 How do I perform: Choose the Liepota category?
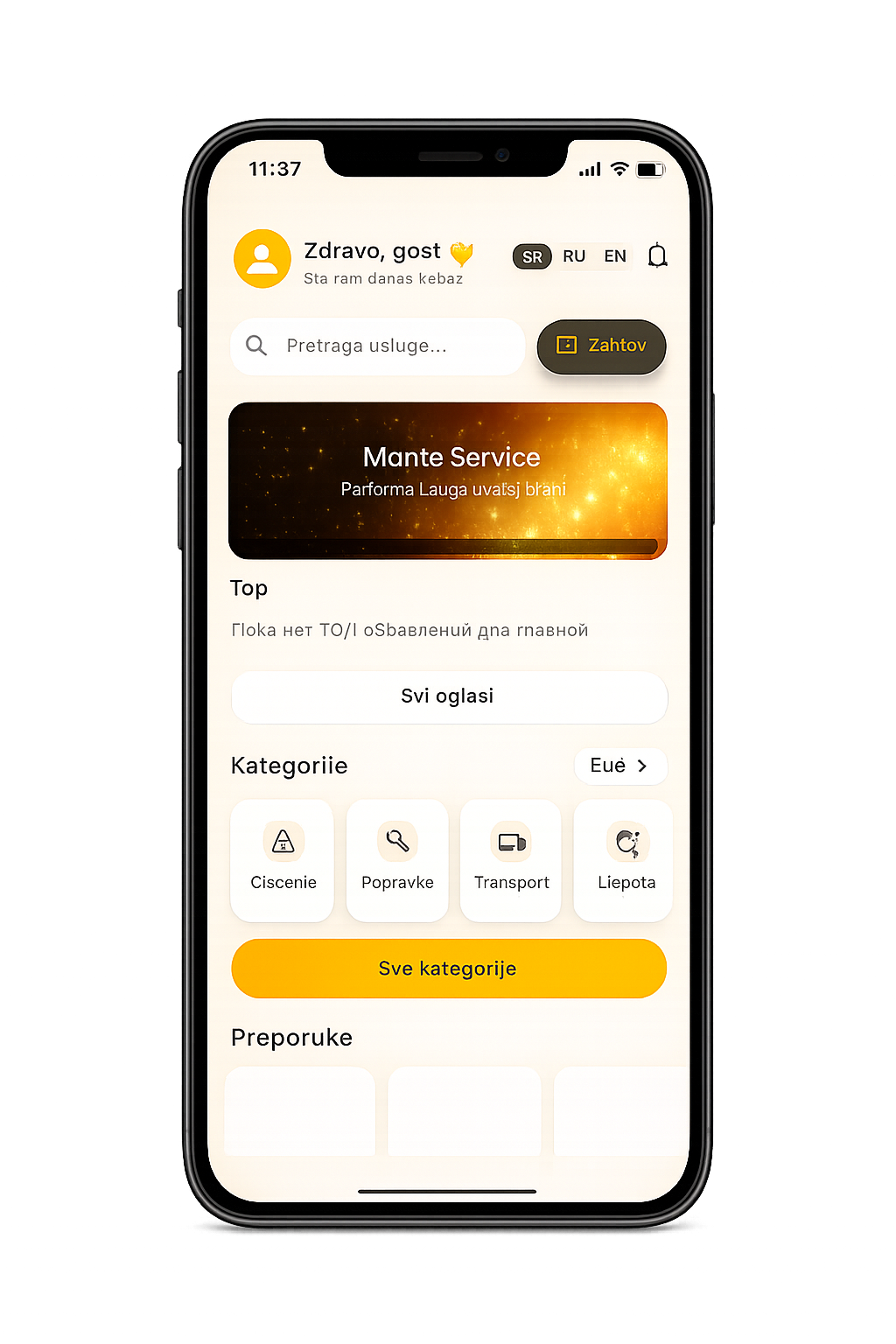[x=625, y=860]
